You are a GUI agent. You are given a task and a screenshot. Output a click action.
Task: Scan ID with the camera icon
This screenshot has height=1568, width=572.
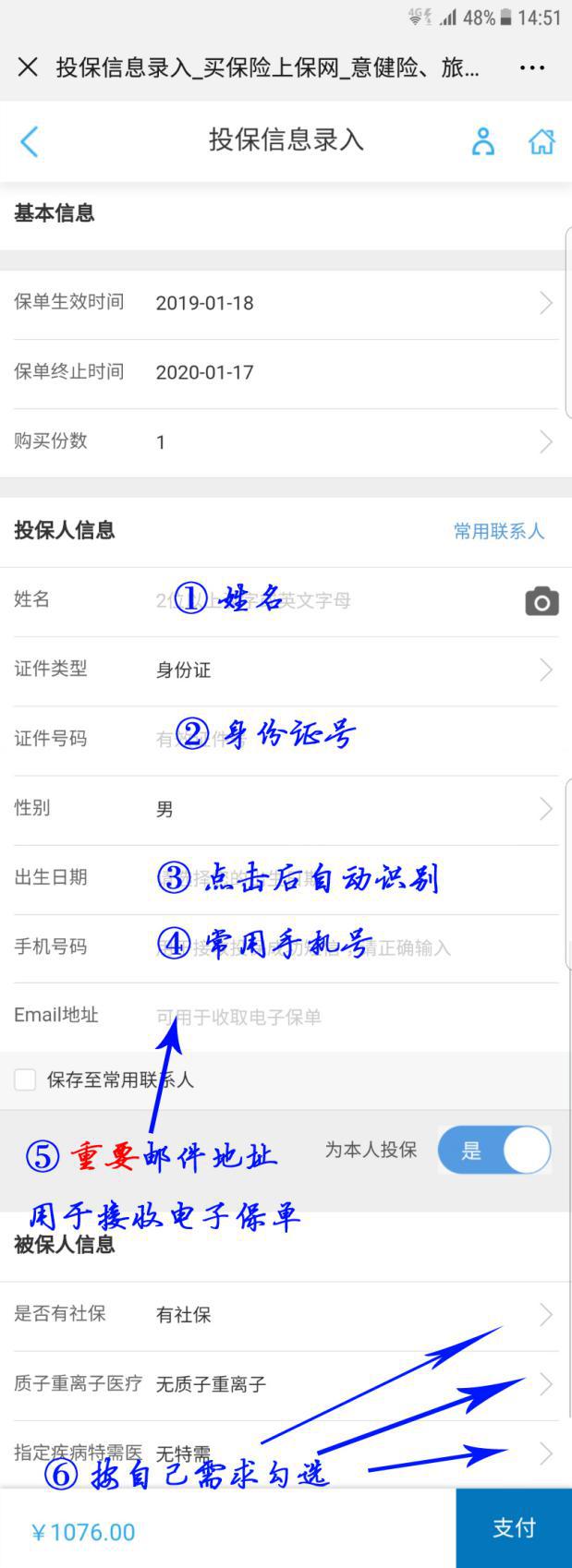pos(542,601)
